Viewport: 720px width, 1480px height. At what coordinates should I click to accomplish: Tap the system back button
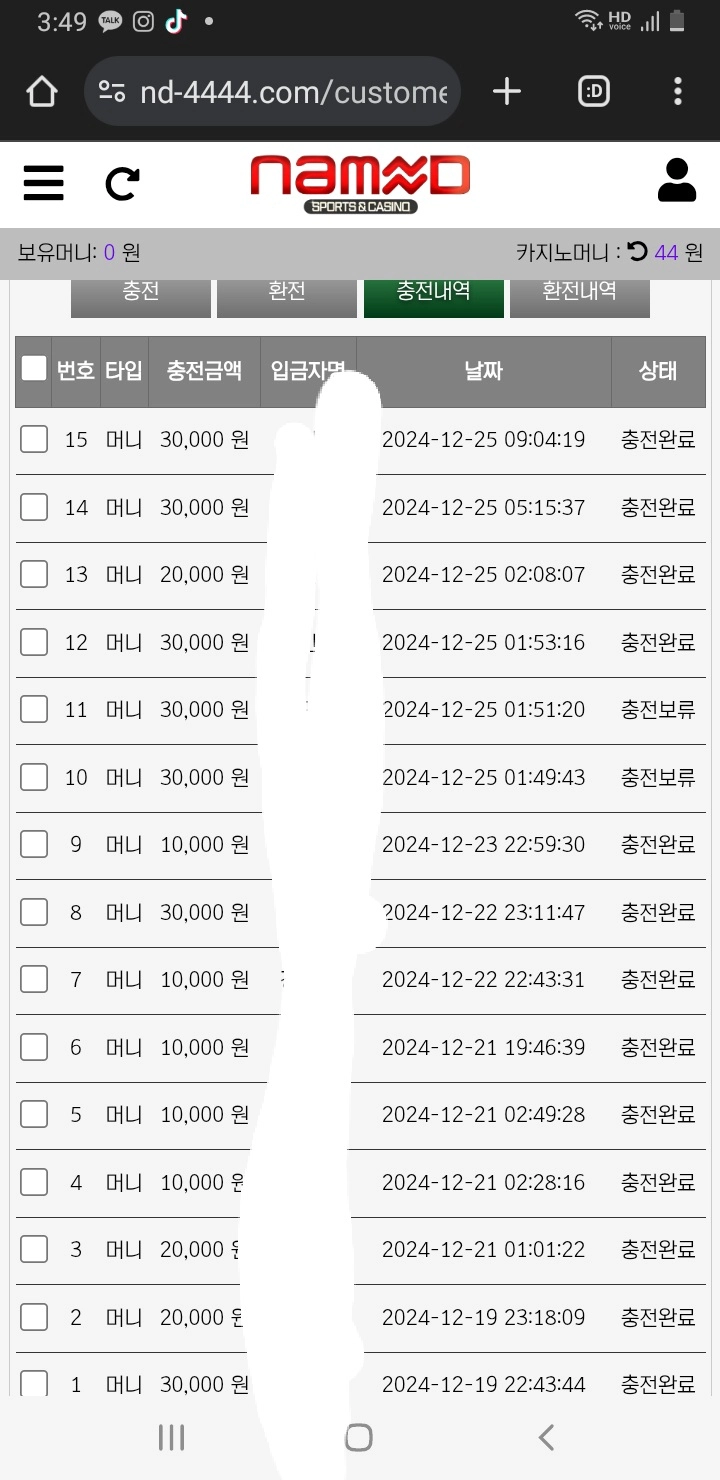pyautogui.click(x=546, y=1438)
